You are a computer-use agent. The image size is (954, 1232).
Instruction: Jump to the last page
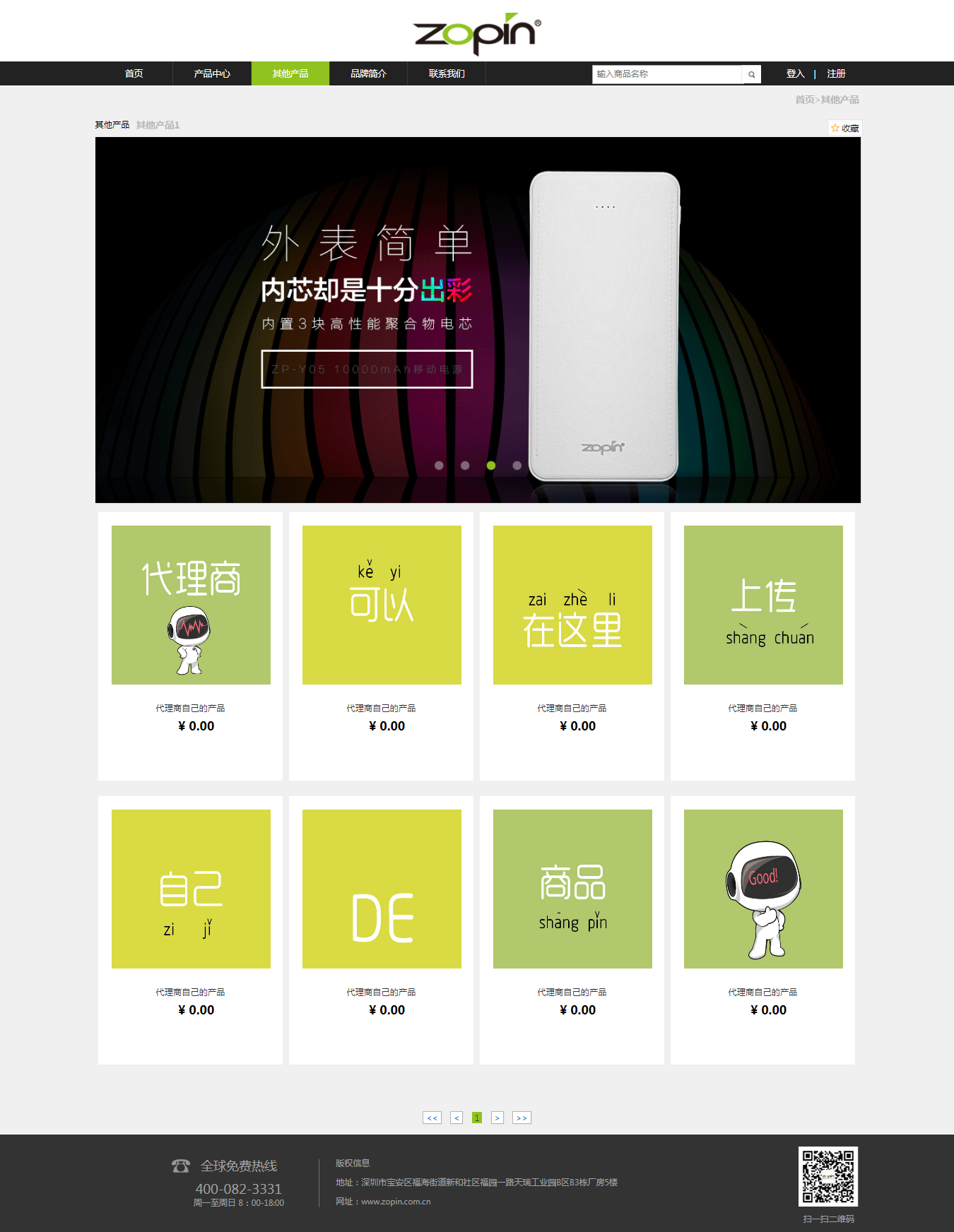click(522, 1118)
